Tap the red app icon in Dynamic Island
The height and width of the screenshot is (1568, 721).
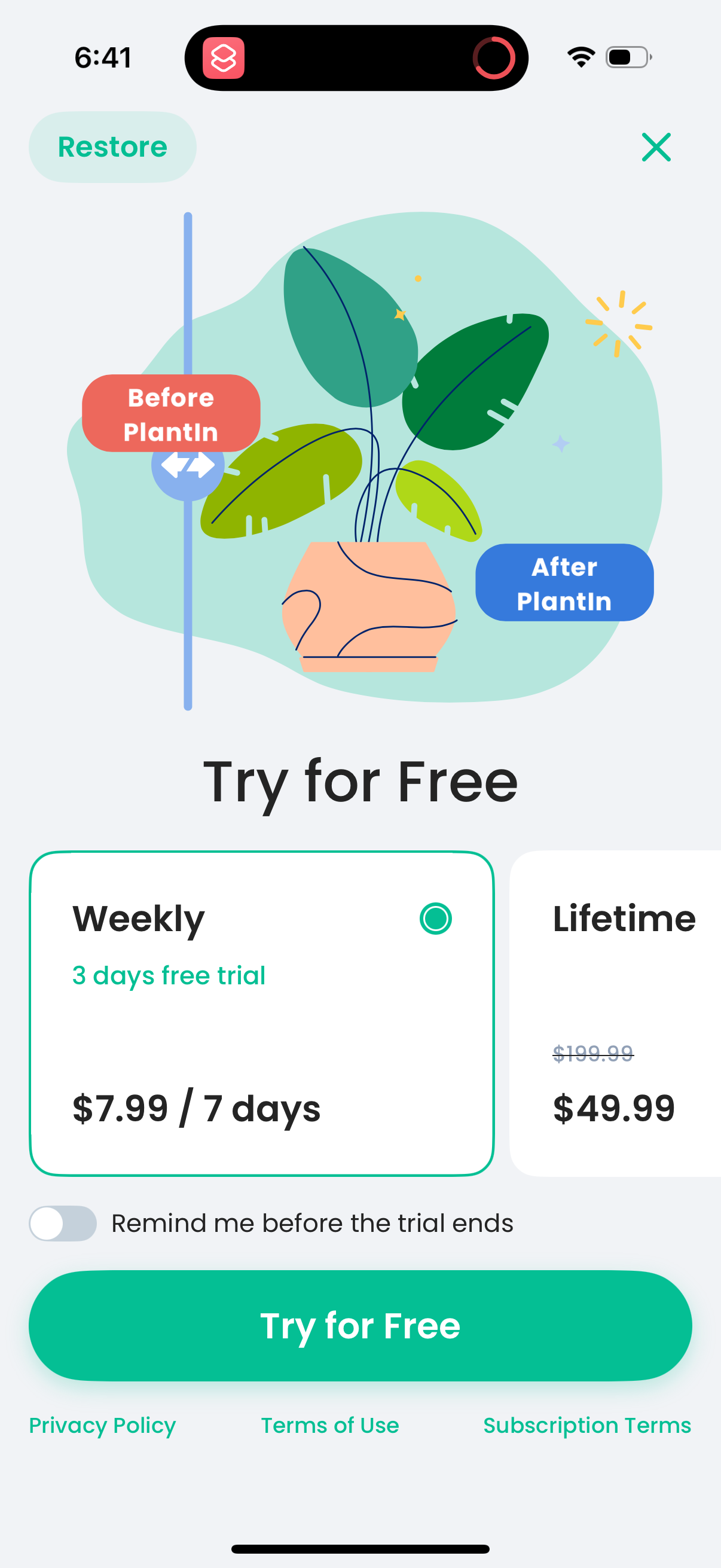tap(224, 58)
